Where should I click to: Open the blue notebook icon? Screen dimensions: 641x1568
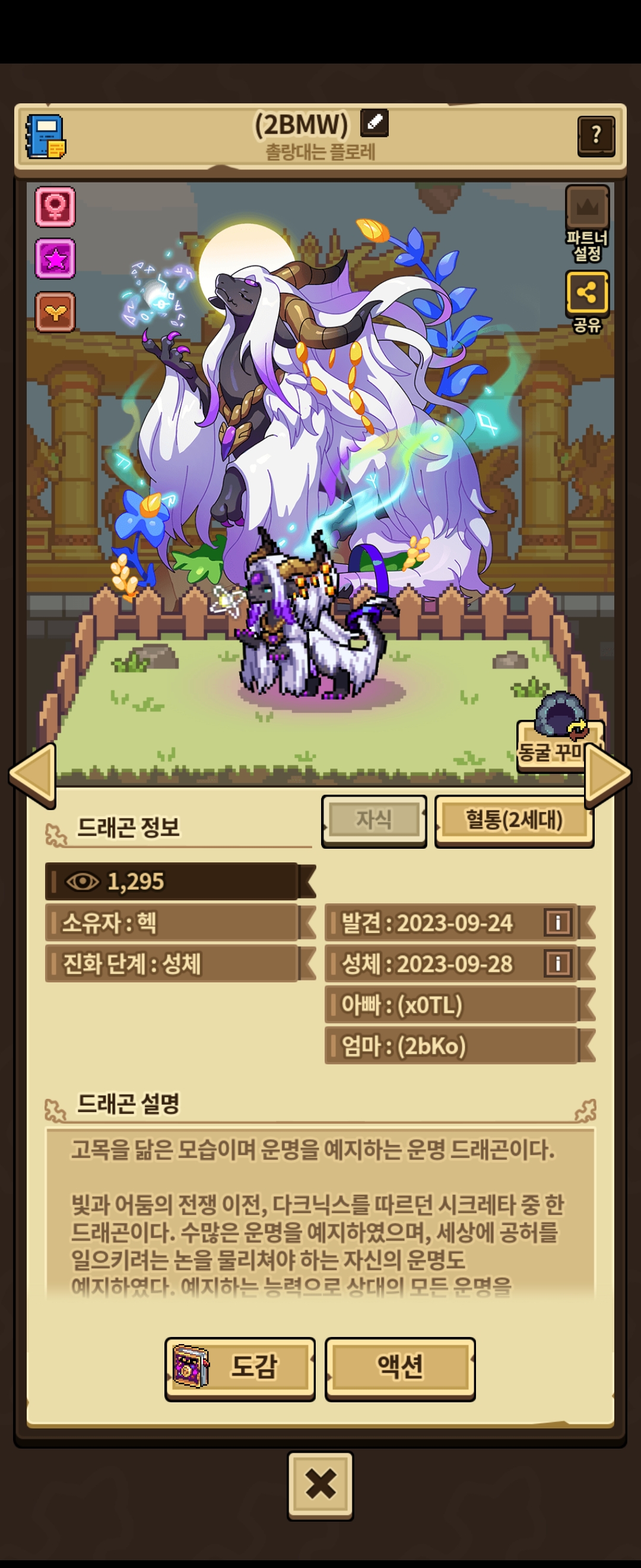point(46,136)
